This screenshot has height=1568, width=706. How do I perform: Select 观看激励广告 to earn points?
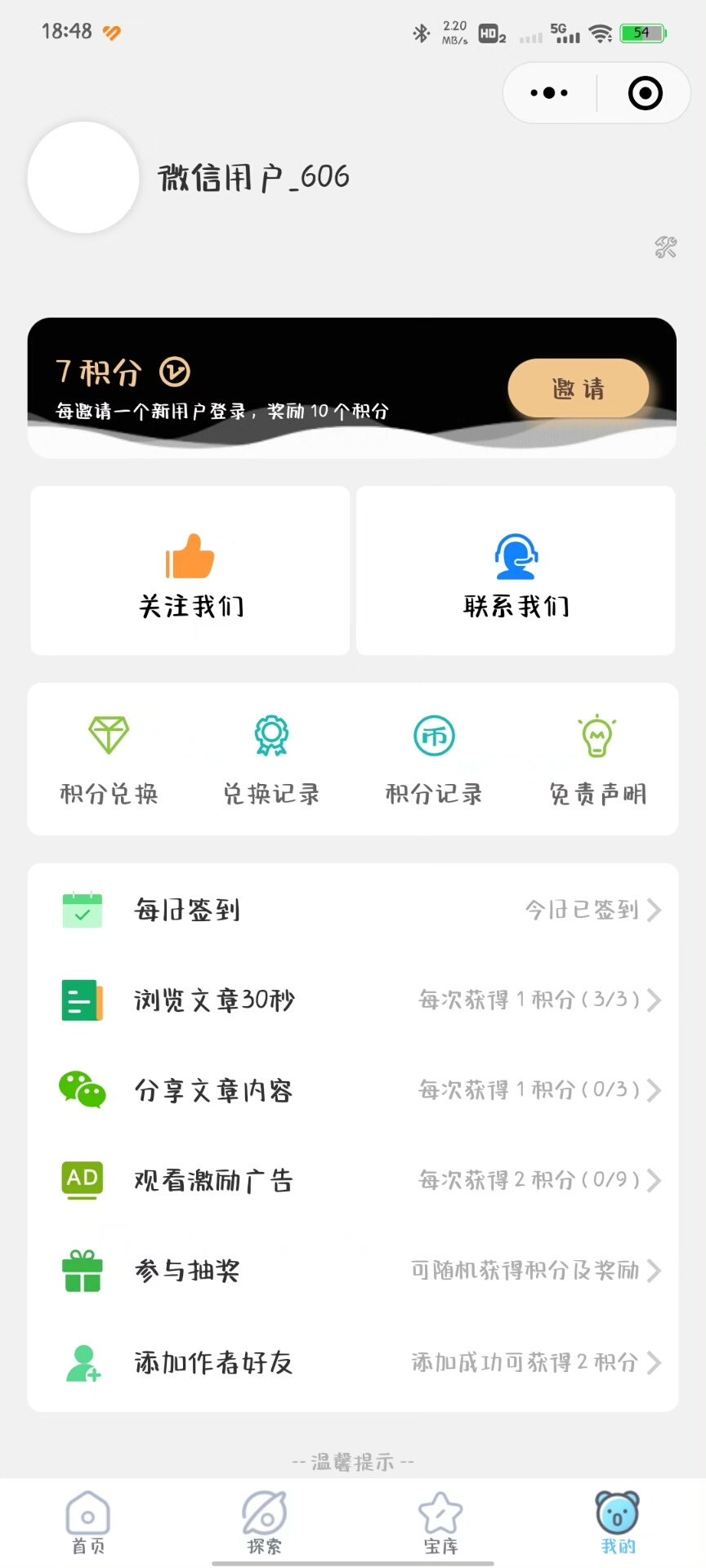353,1180
